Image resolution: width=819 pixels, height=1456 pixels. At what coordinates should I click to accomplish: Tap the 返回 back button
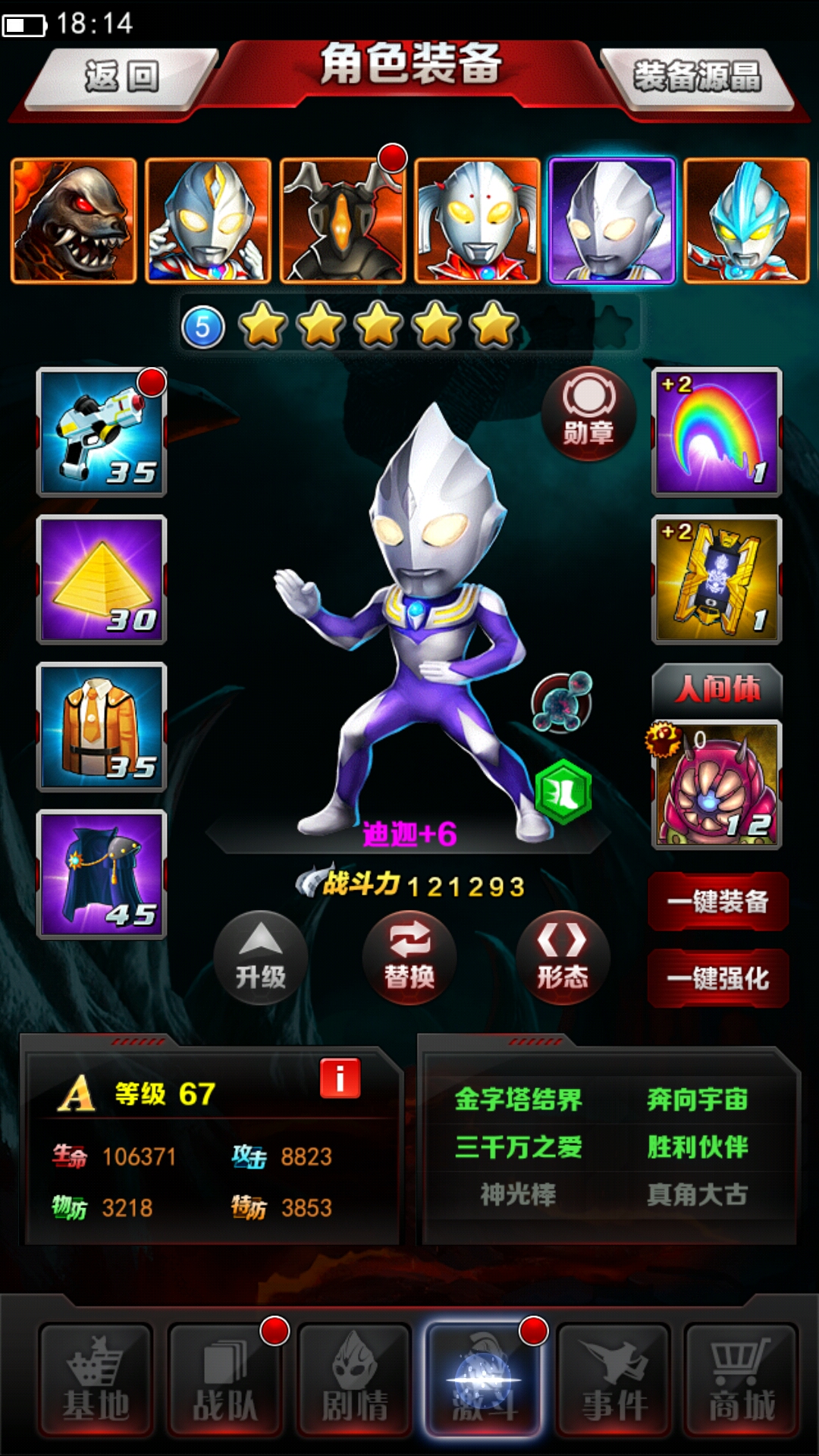coord(121,77)
